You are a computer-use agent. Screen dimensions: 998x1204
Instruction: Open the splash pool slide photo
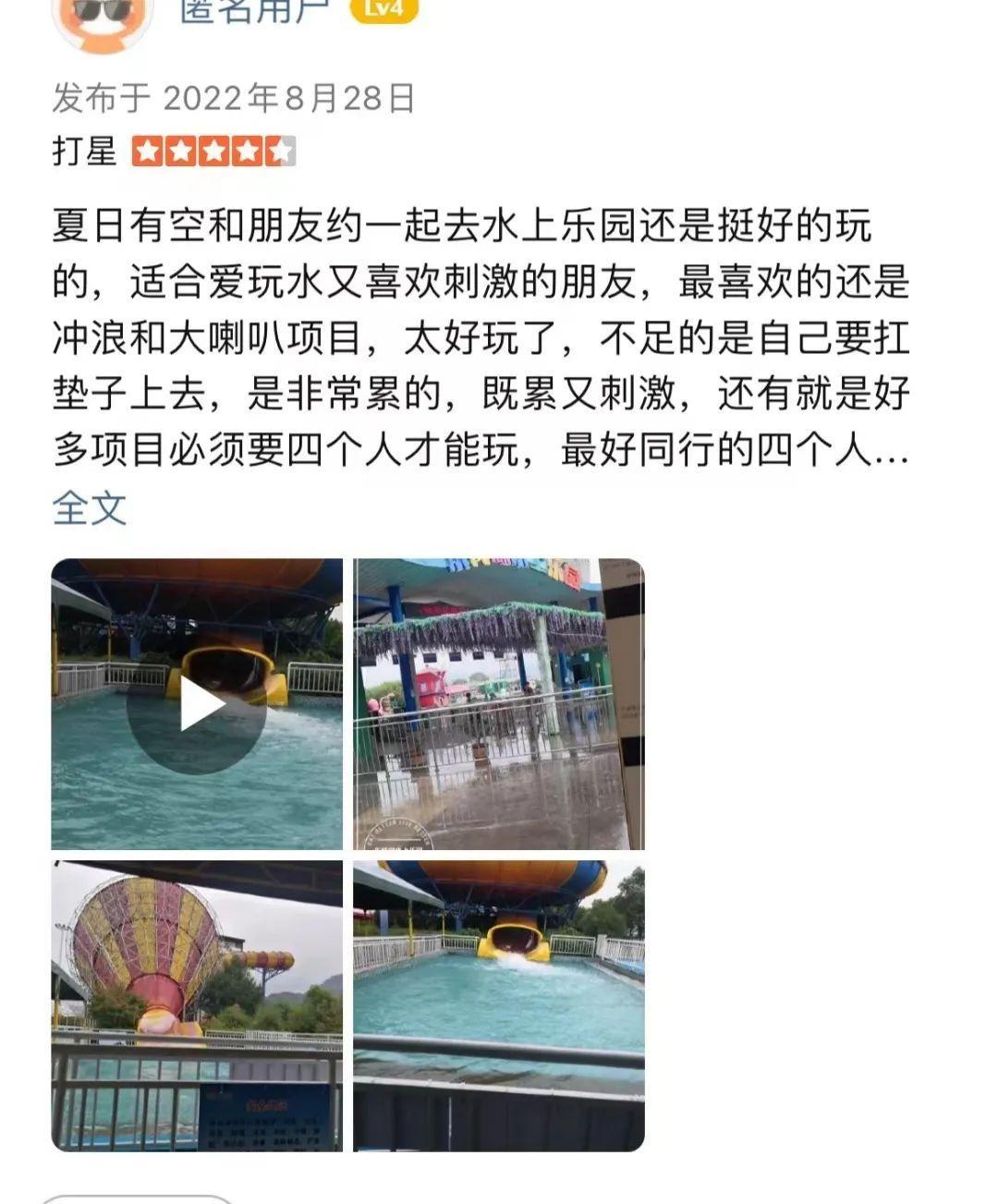coord(499,1006)
